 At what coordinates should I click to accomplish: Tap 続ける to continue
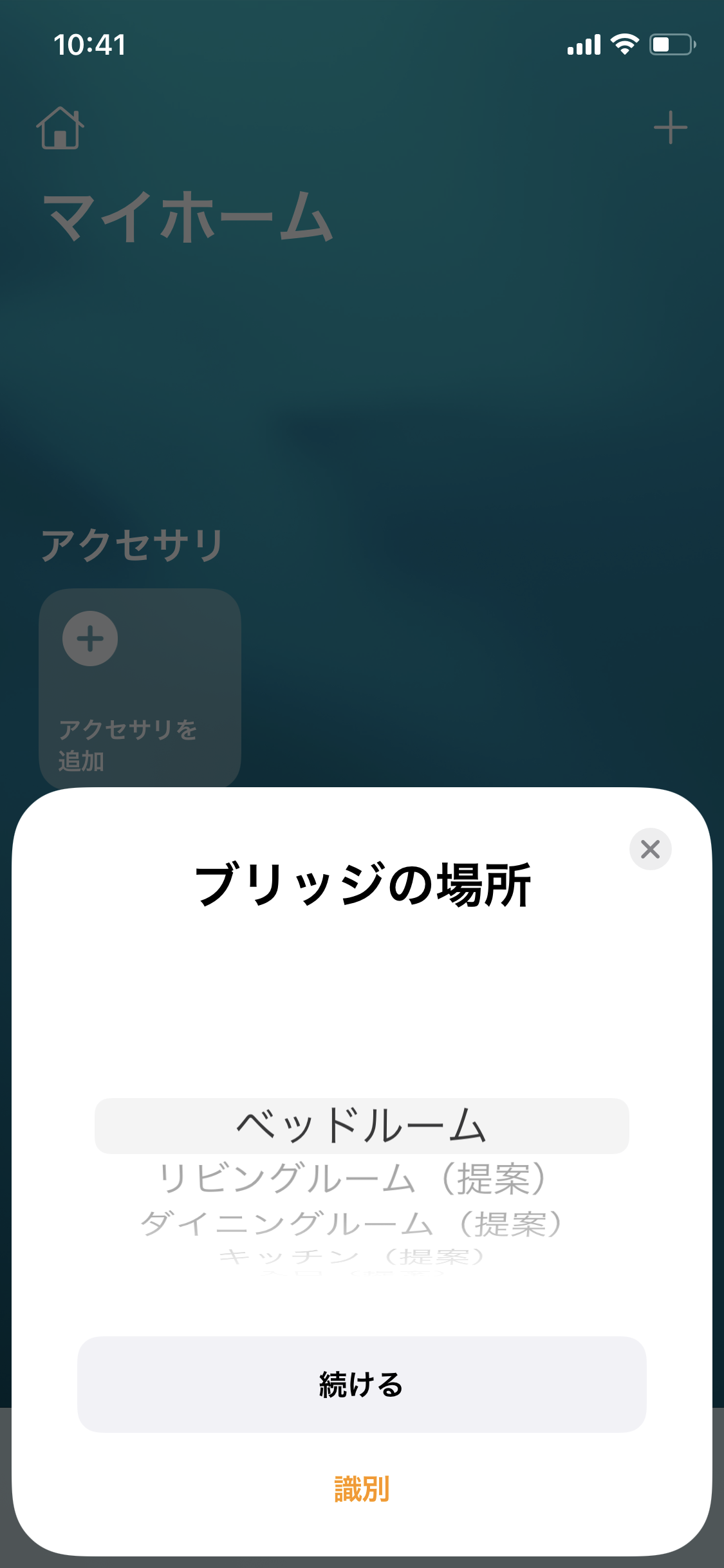click(x=362, y=1384)
